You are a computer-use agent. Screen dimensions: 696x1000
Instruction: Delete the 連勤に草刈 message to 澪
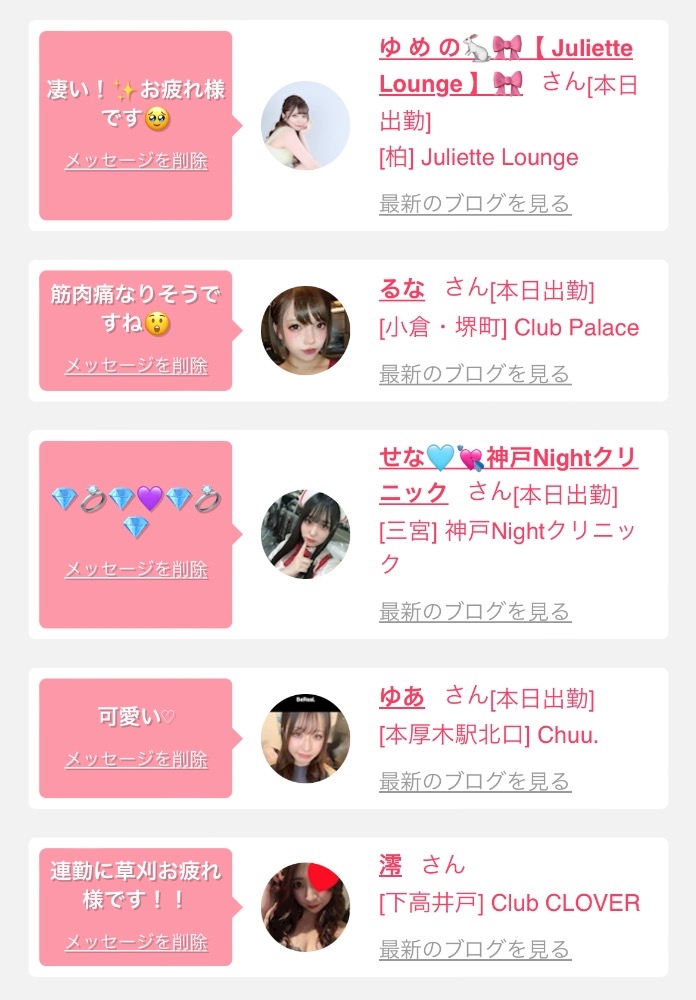tap(136, 942)
